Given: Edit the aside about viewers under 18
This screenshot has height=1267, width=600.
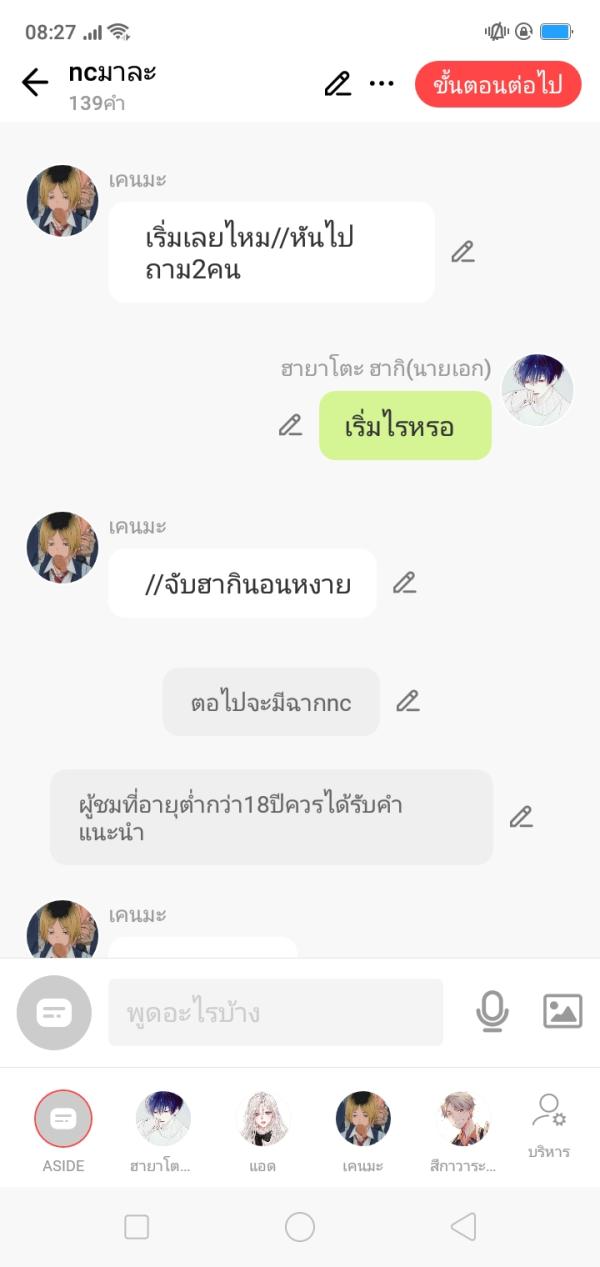Looking at the screenshot, I should (520, 817).
